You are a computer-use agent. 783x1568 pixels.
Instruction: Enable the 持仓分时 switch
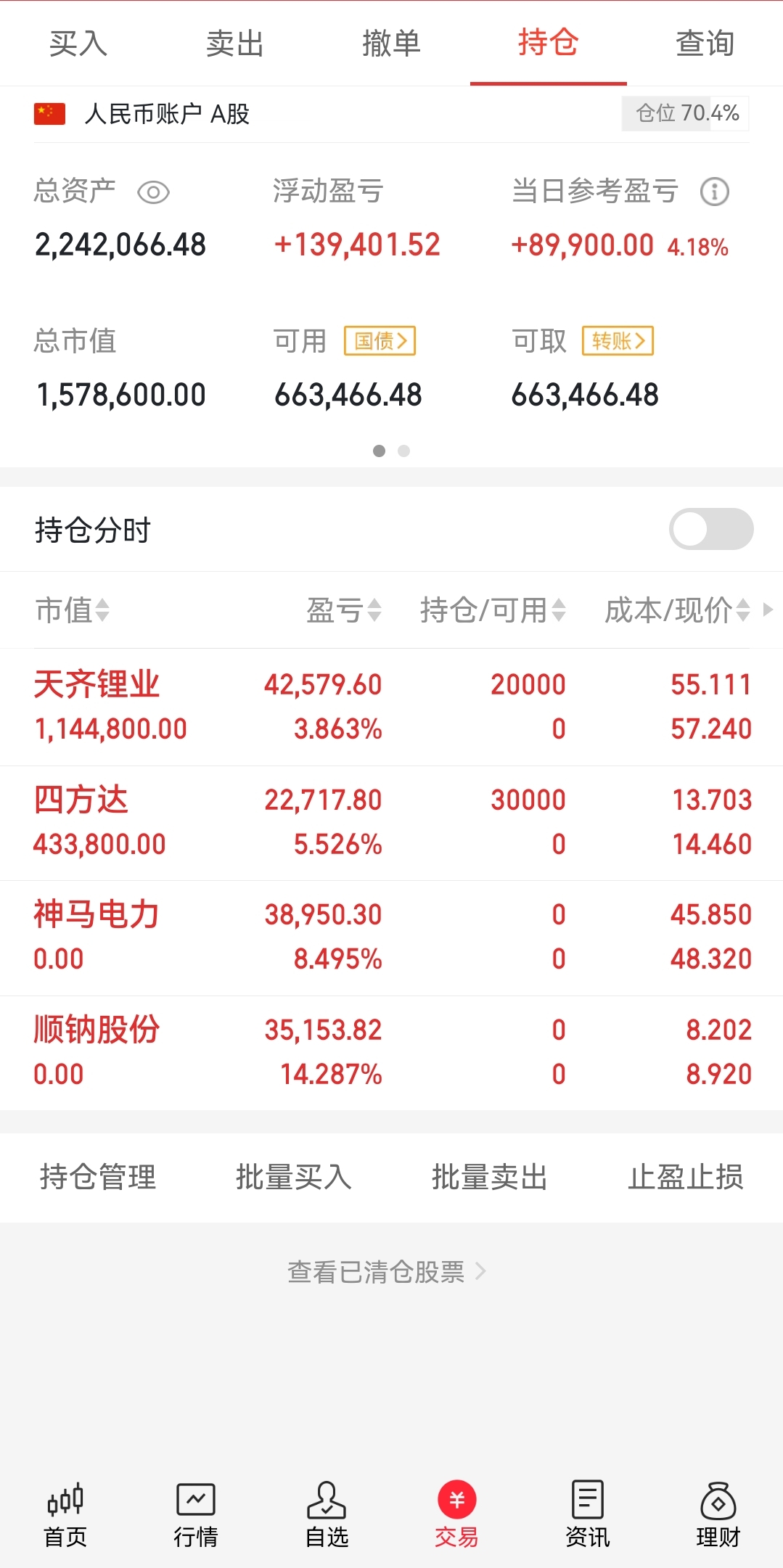pyautogui.click(x=711, y=529)
